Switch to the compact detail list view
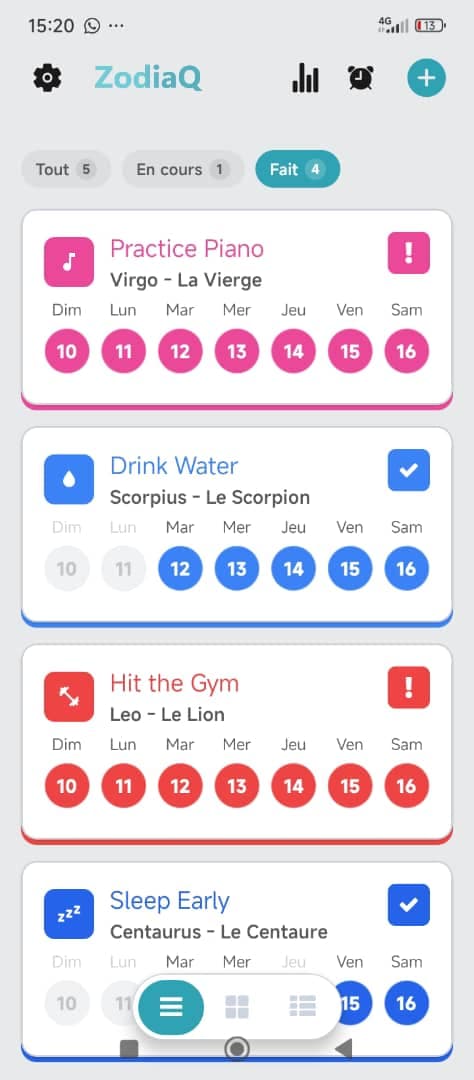The width and height of the screenshot is (474, 1080). pyautogui.click(x=302, y=1006)
